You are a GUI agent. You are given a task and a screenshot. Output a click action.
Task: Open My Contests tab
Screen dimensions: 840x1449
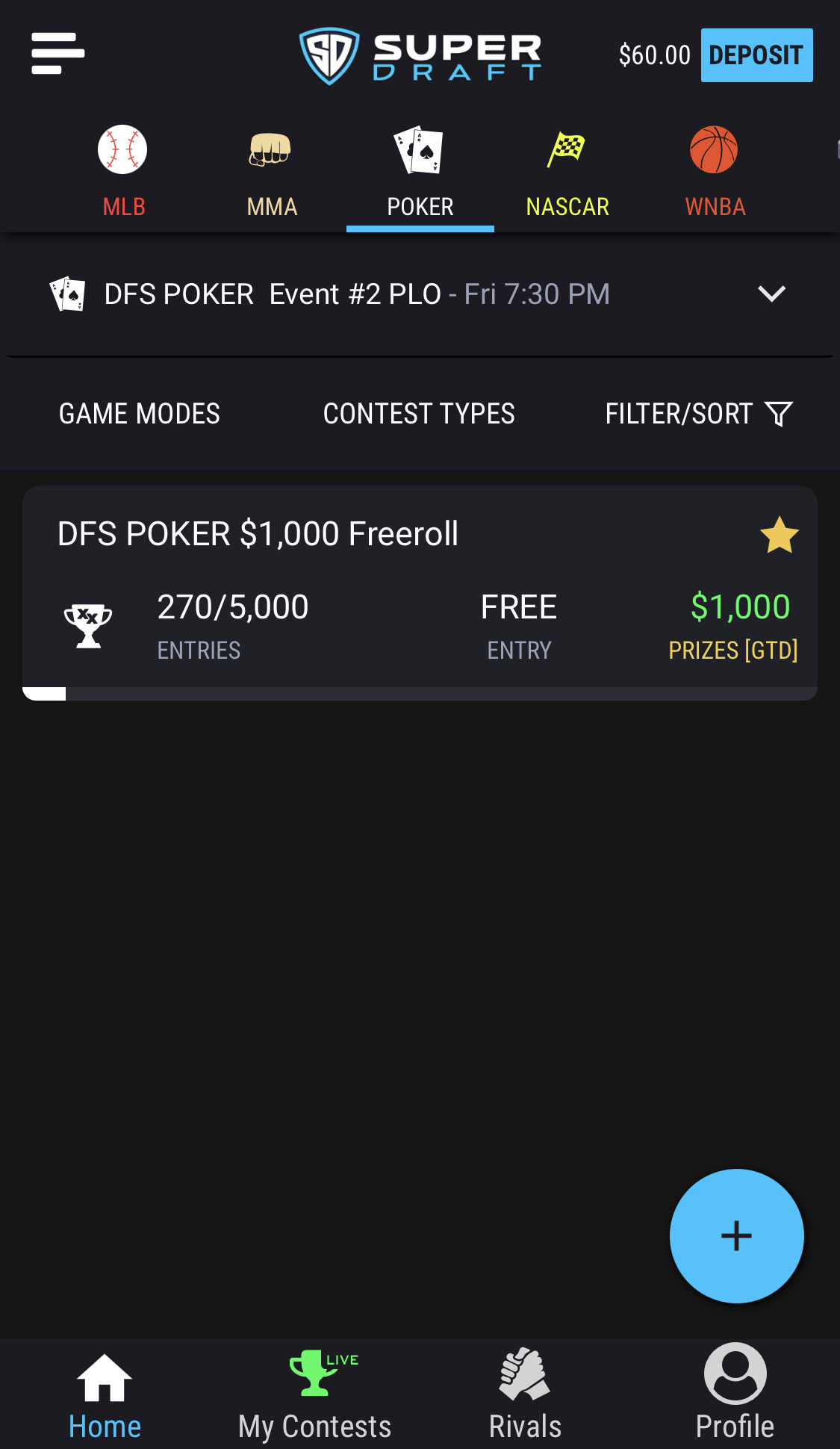314,1394
